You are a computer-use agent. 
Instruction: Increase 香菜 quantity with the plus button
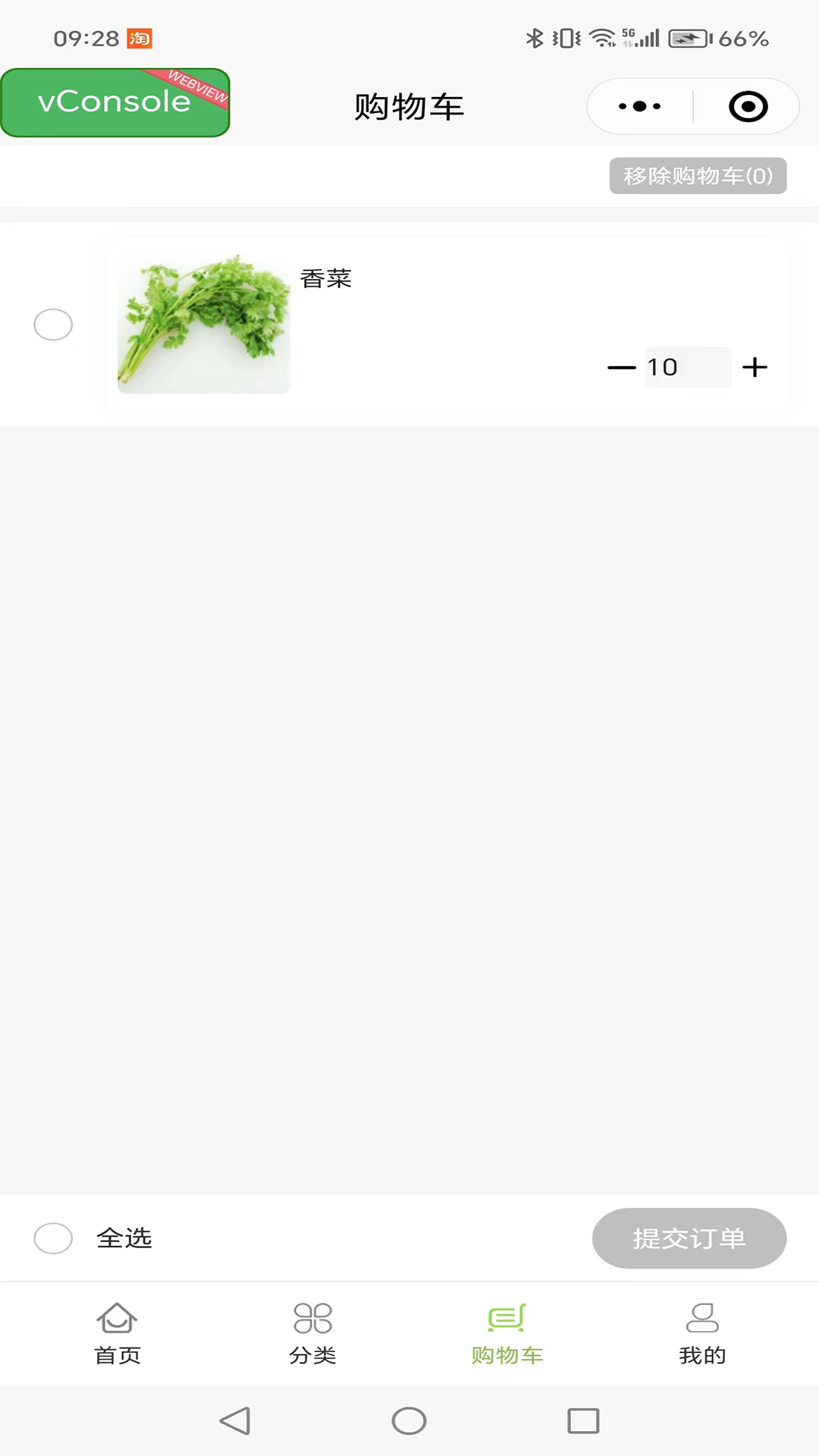[755, 368]
